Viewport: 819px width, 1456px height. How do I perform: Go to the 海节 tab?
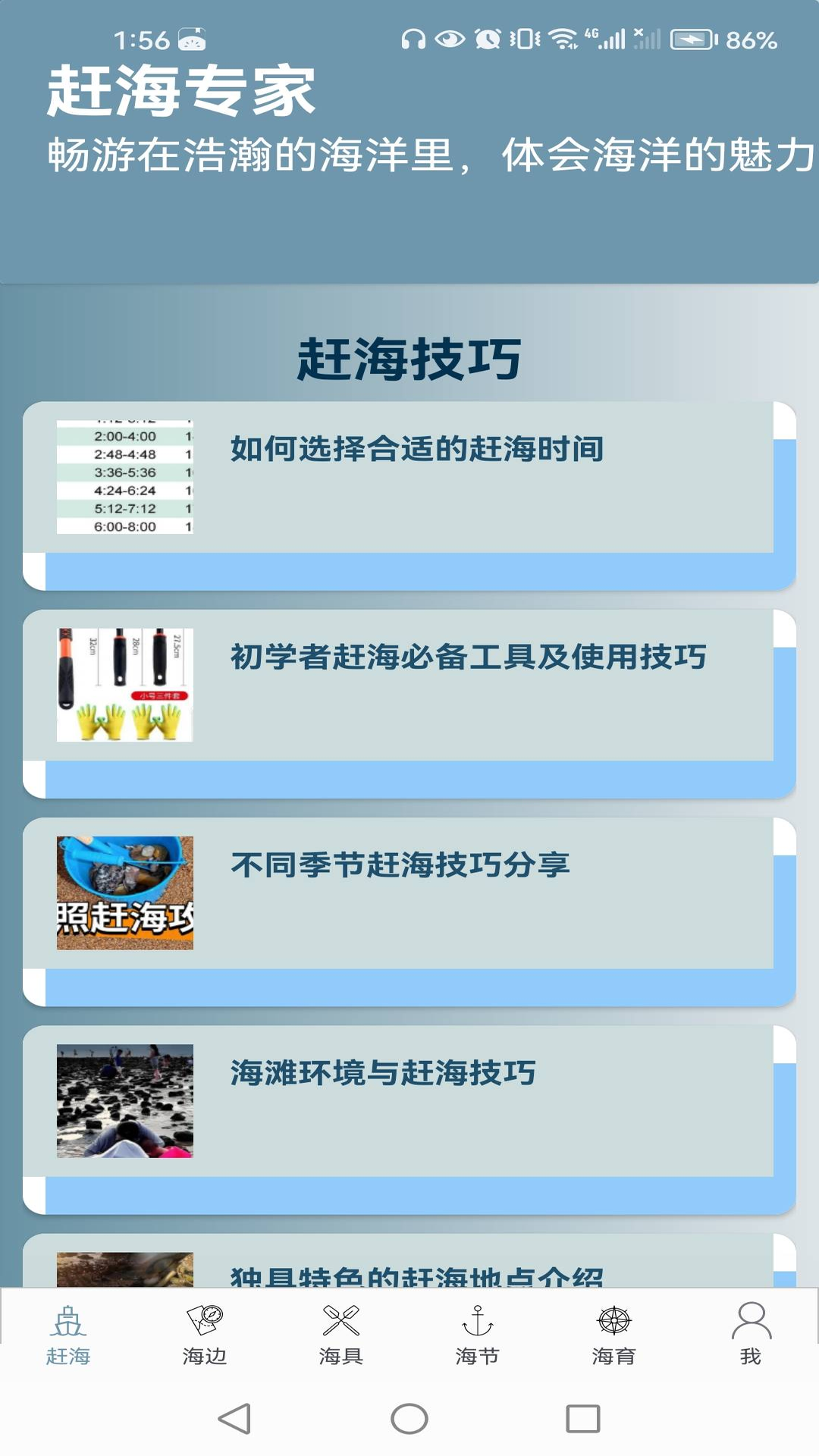(x=478, y=1335)
